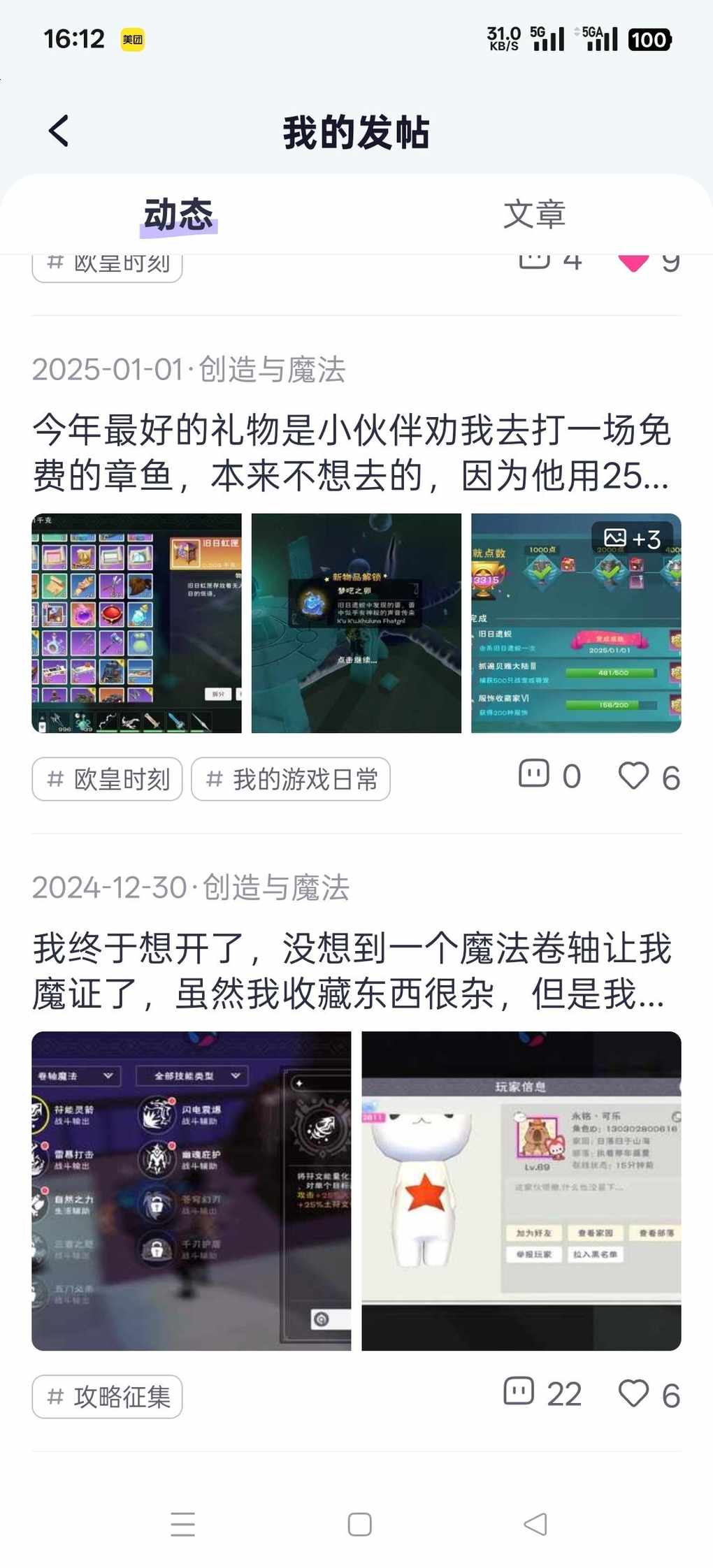713x1568 pixels.
Task: Go to the home screen
Action: (x=359, y=1524)
